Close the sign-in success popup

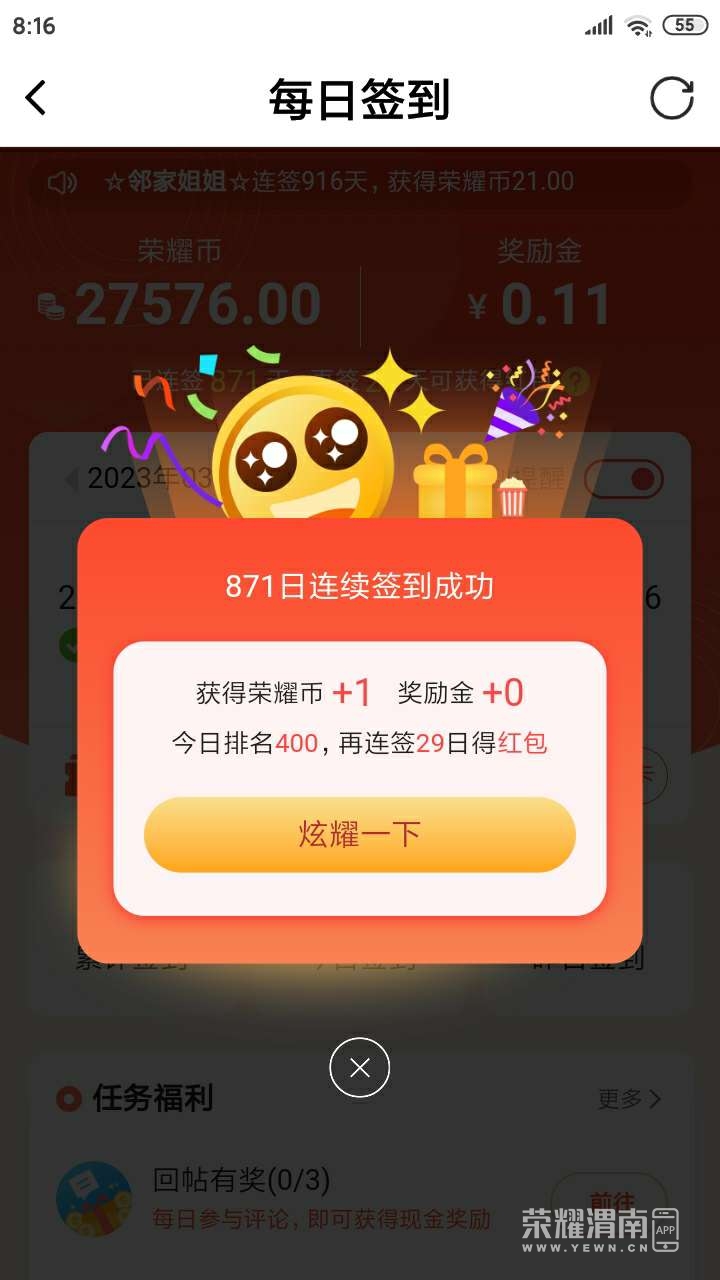pyautogui.click(x=360, y=1068)
